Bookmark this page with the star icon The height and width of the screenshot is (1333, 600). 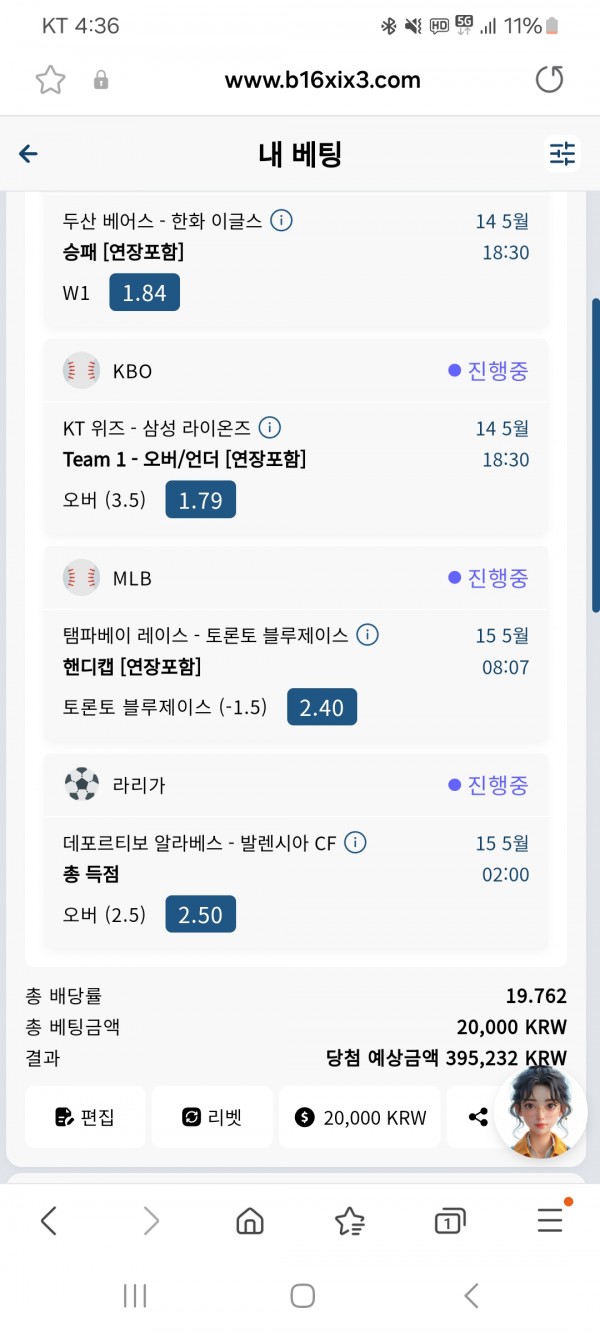(x=50, y=80)
